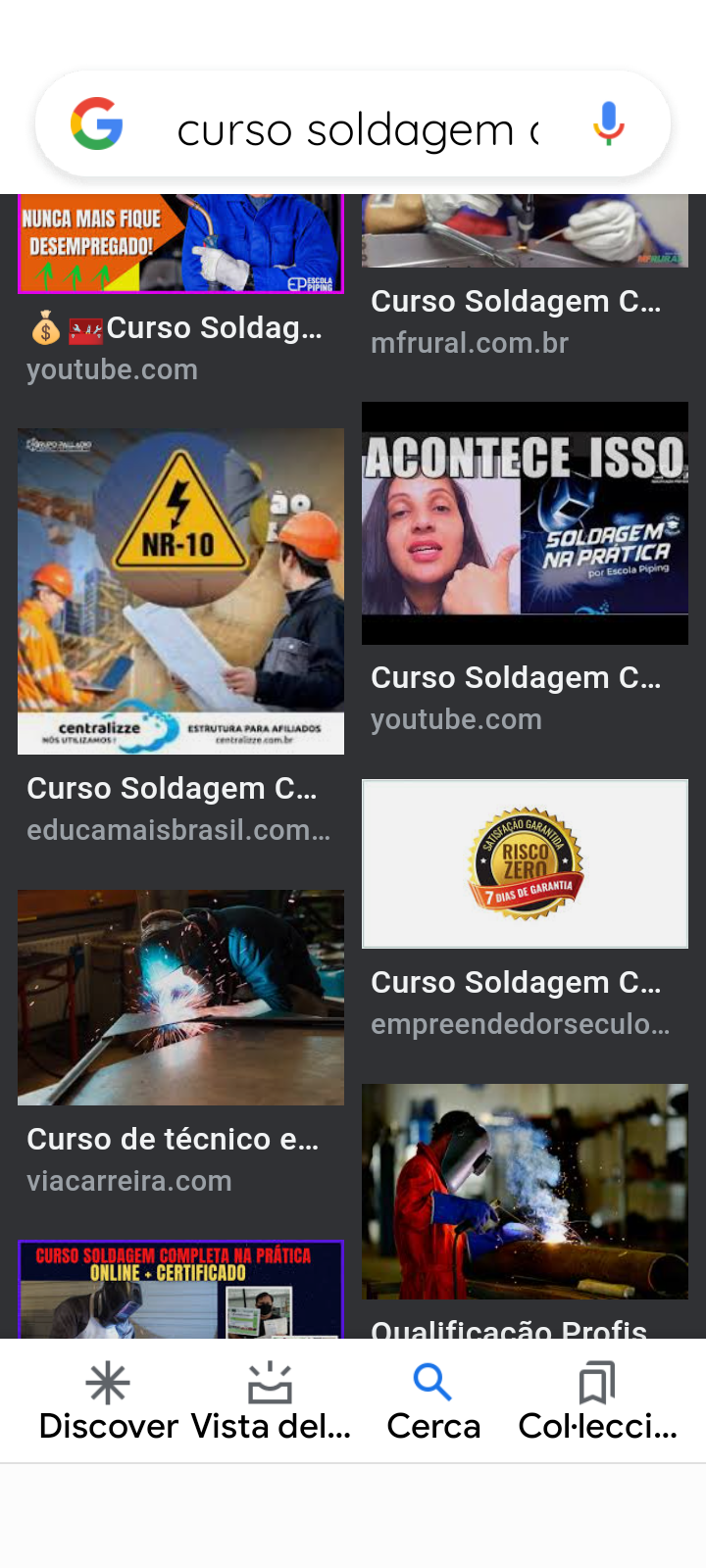
Task: Start voice search with the microphone
Action: pyautogui.click(x=608, y=123)
